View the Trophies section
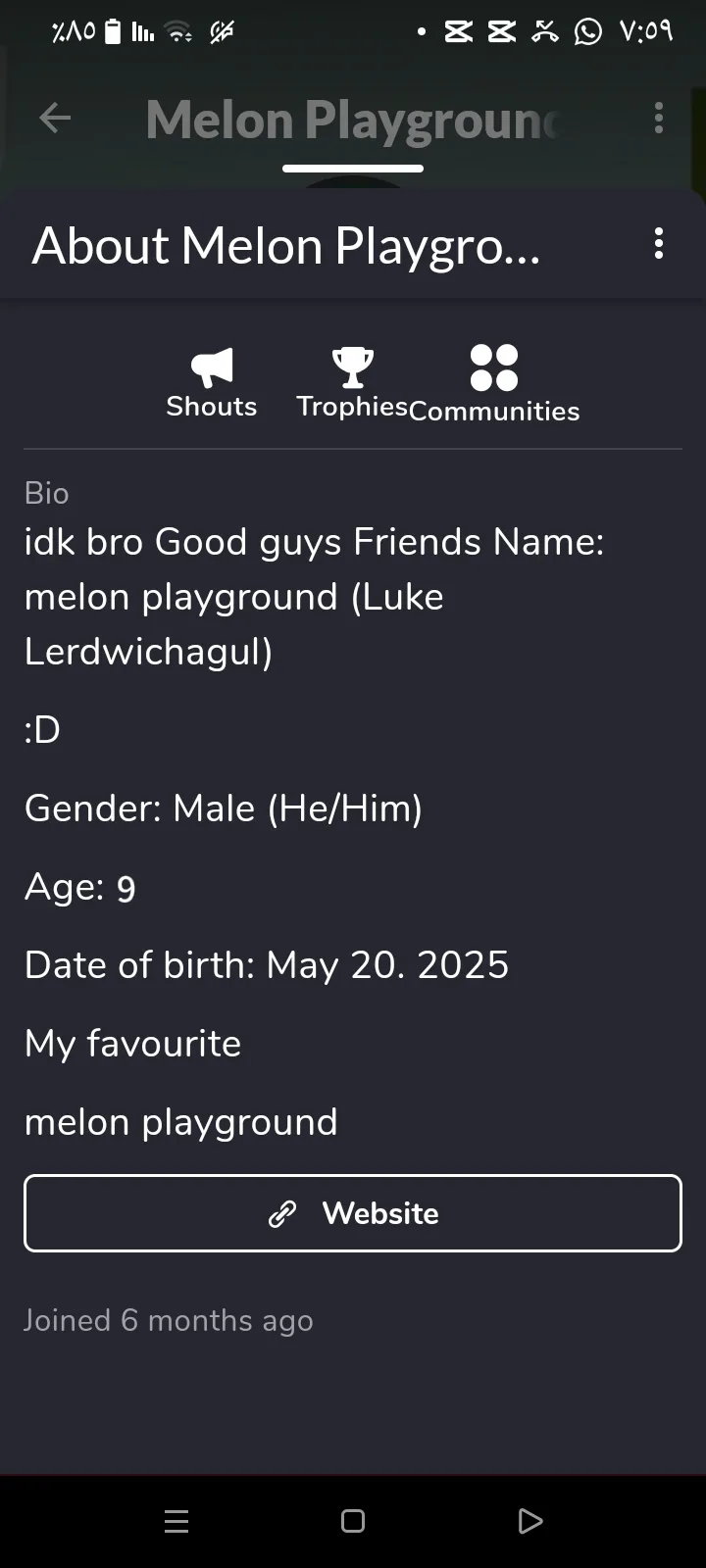This screenshot has height=1568, width=706. click(352, 383)
